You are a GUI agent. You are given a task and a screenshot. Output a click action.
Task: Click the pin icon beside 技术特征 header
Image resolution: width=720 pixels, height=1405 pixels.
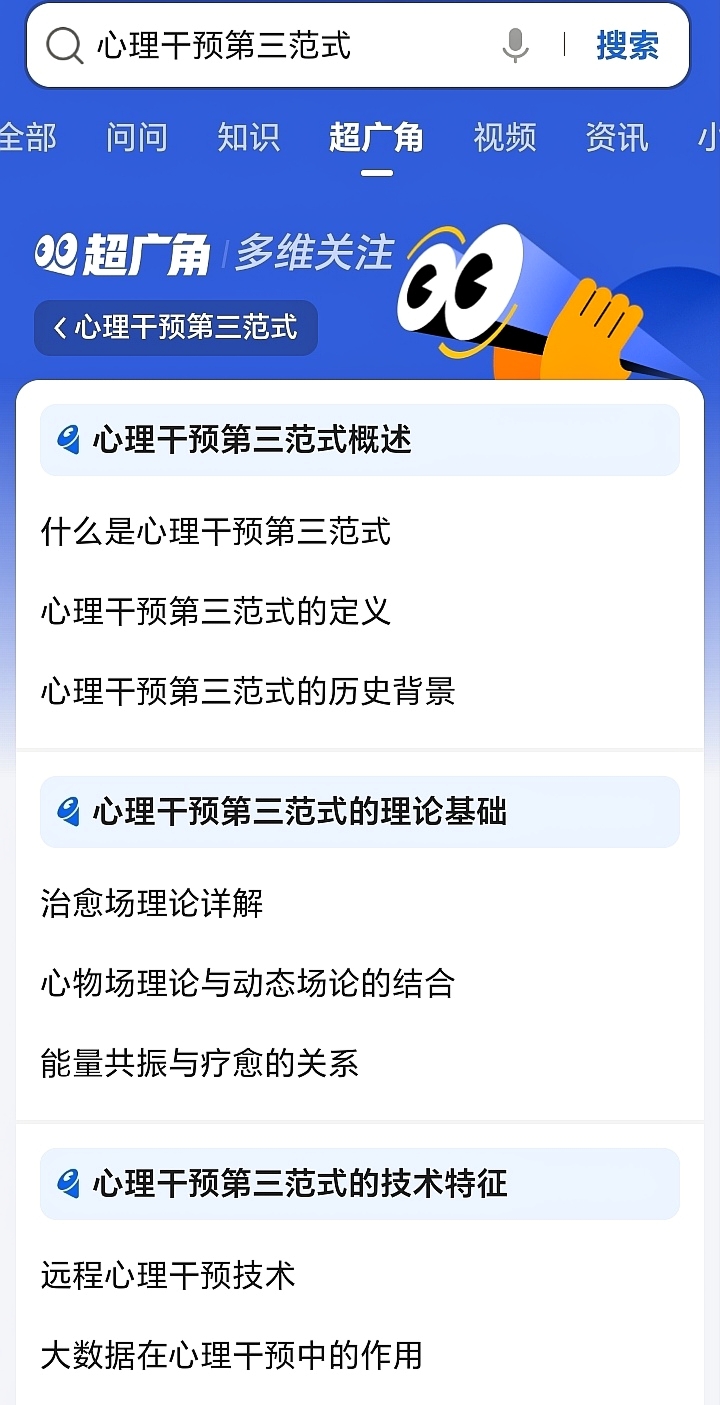coord(67,1184)
